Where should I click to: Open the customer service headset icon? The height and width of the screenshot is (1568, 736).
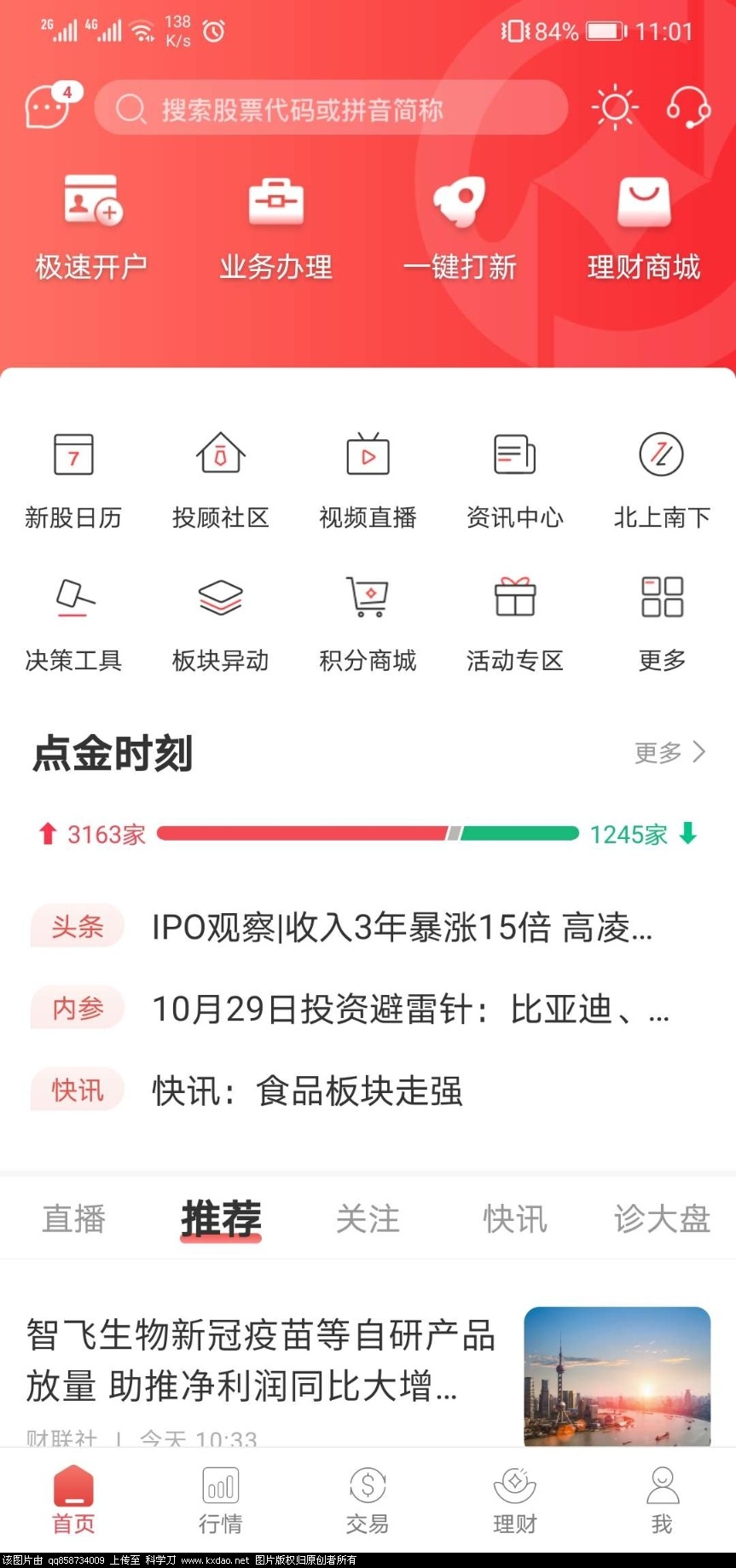688,107
